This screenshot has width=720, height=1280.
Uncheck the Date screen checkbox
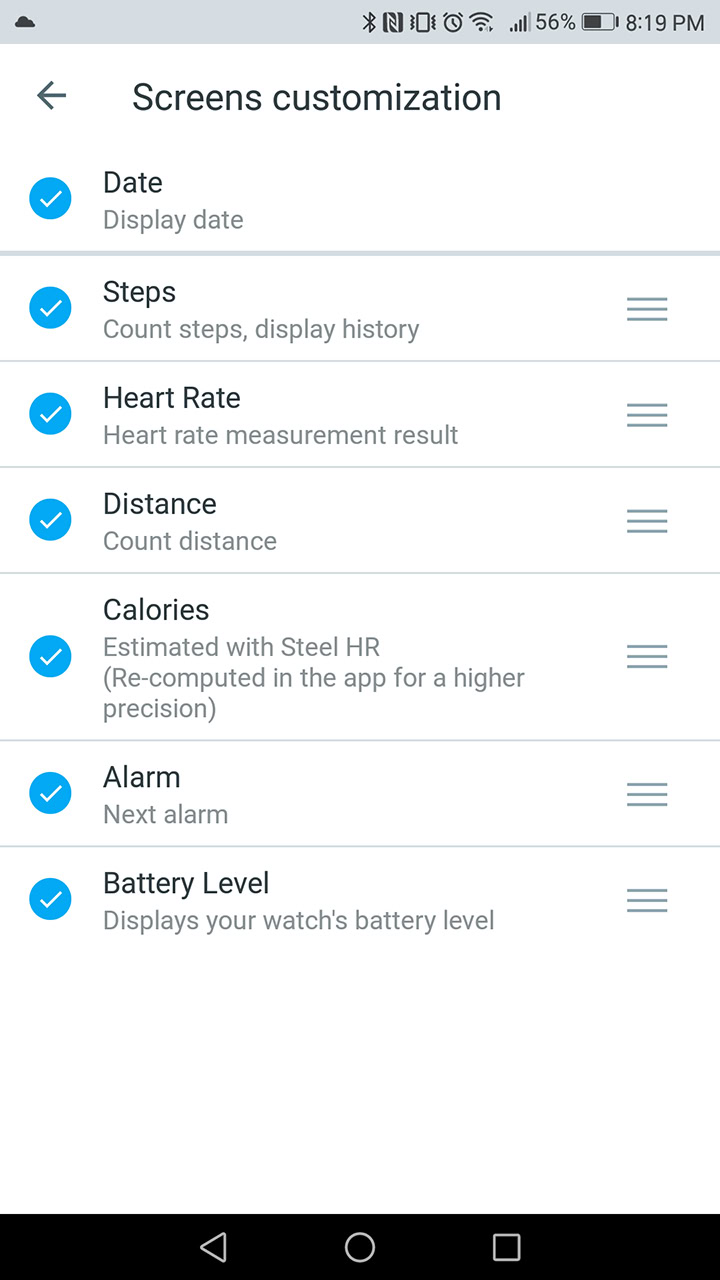(50, 199)
